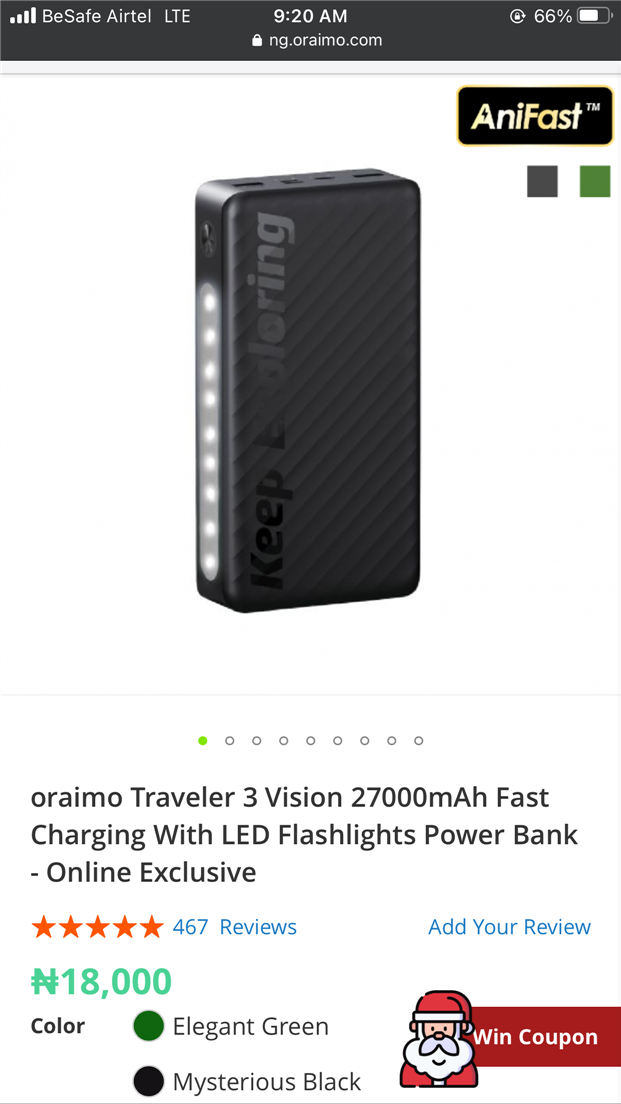This screenshot has width=621, height=1104.
Task: Select the green swatch near the image
Action: coord(595,181)
